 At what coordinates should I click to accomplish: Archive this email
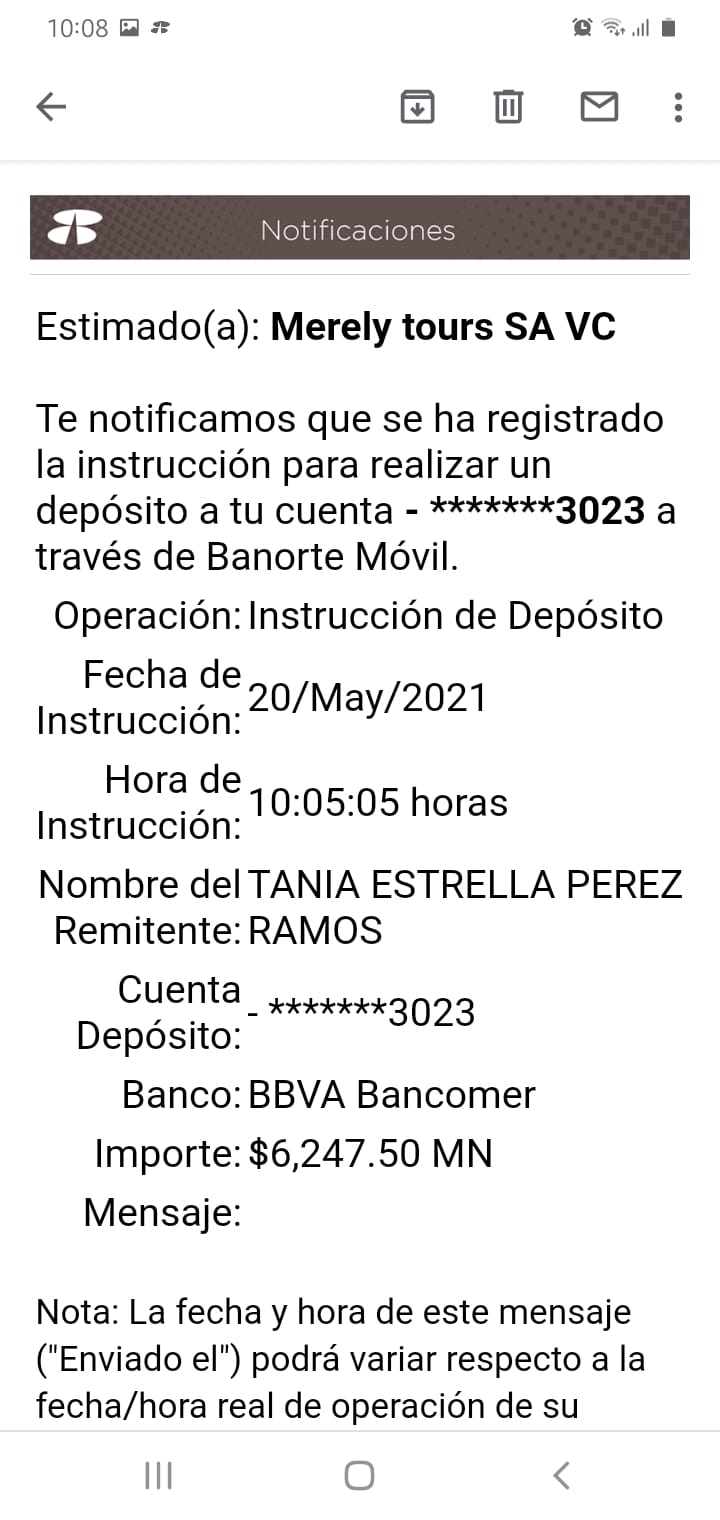coord(417,106)
